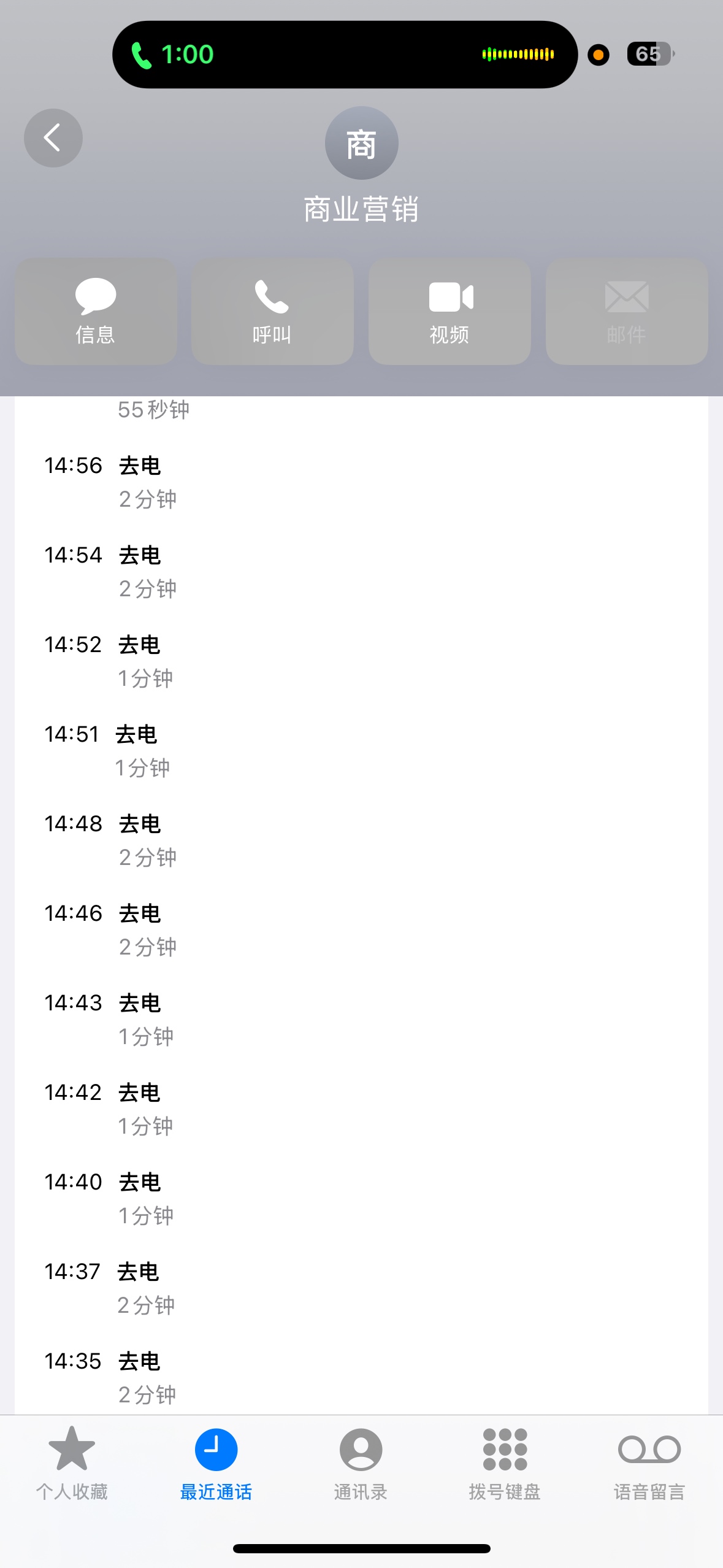Start a video call via 视频
The height and width of the screenshot is (1568, 723).
[x=449, y=312]
